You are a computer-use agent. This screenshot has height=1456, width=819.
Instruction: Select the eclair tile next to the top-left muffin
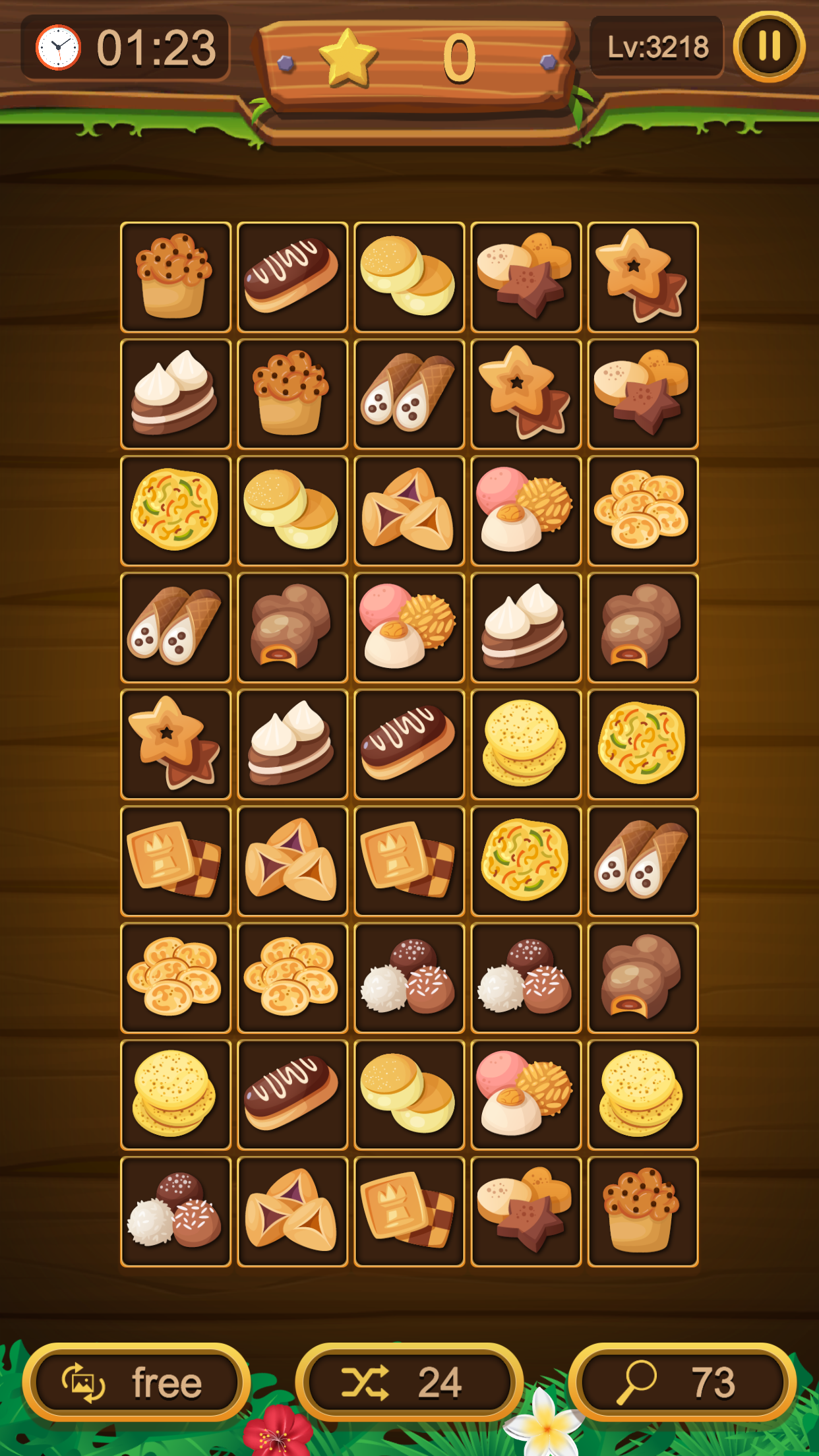tap(292, 277)
